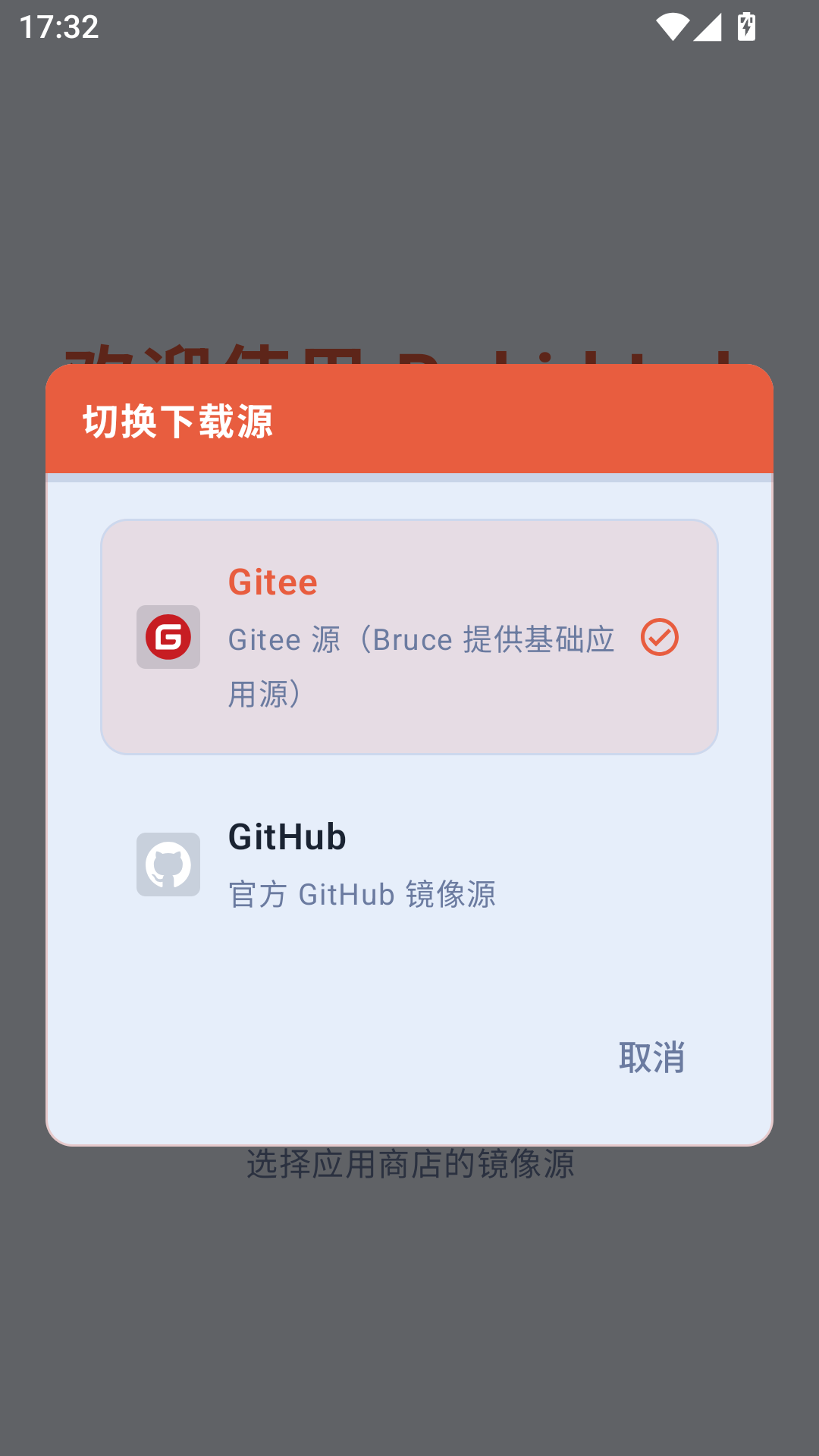The image size is (819, 1456).
Task: Choose the GitHub mirror source
Action: [x=409, y=864]
